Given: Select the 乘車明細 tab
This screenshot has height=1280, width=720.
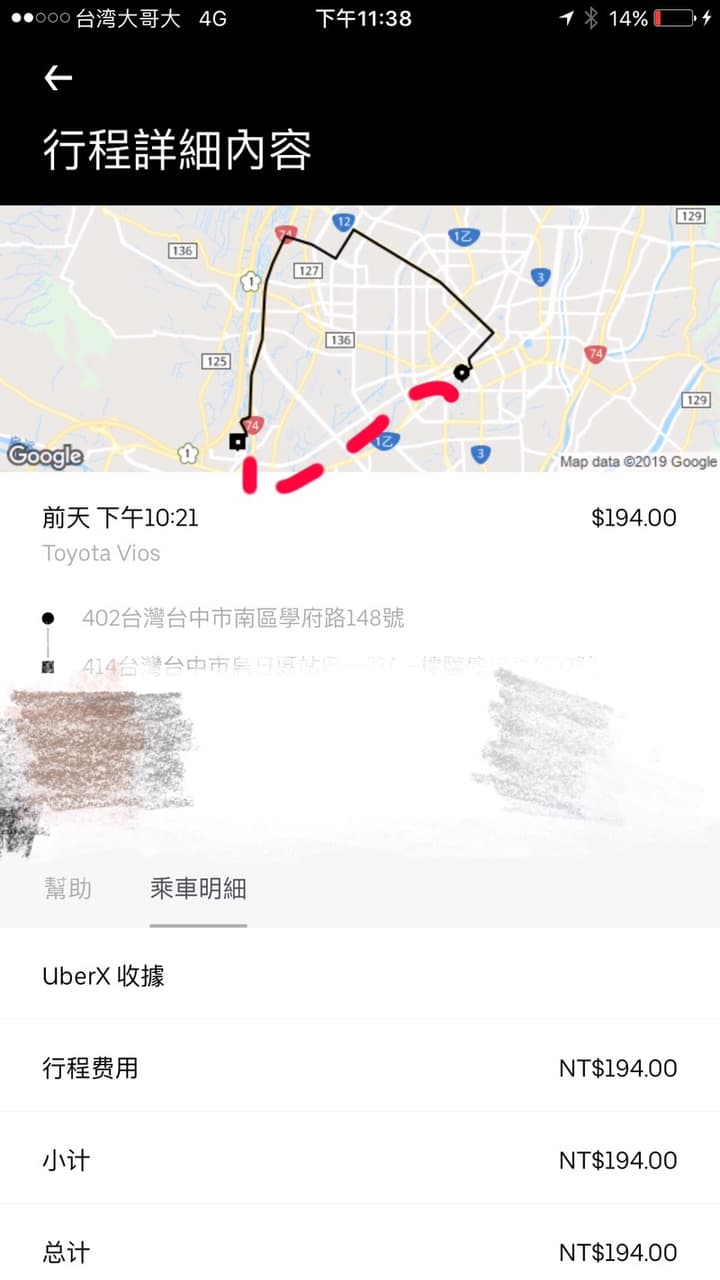Looking at the screenshot, I should 198,888.
